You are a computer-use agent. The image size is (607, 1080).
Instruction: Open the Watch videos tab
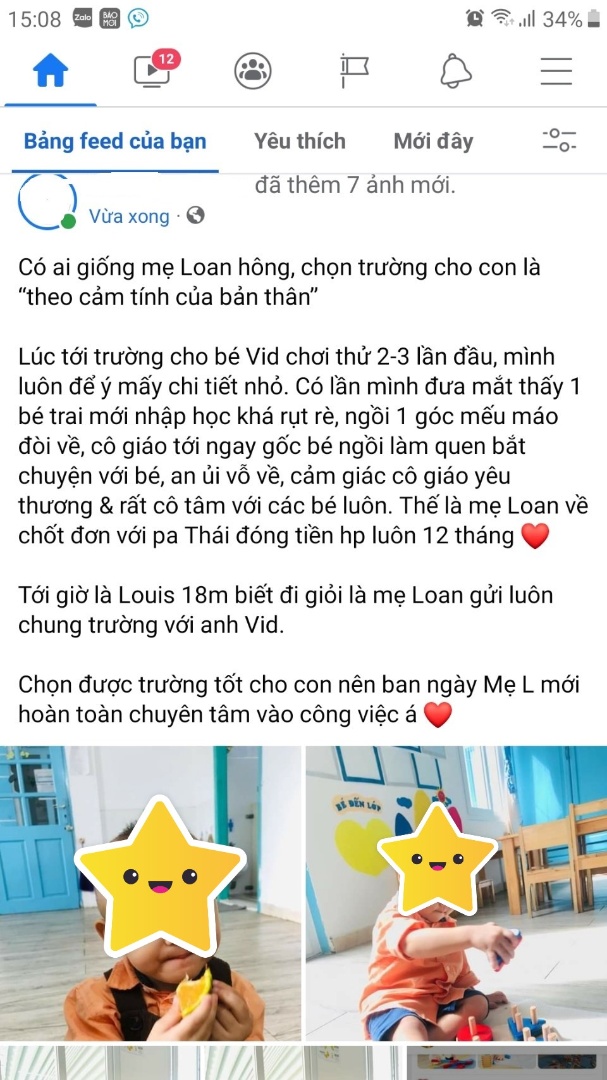coord(153,71)
